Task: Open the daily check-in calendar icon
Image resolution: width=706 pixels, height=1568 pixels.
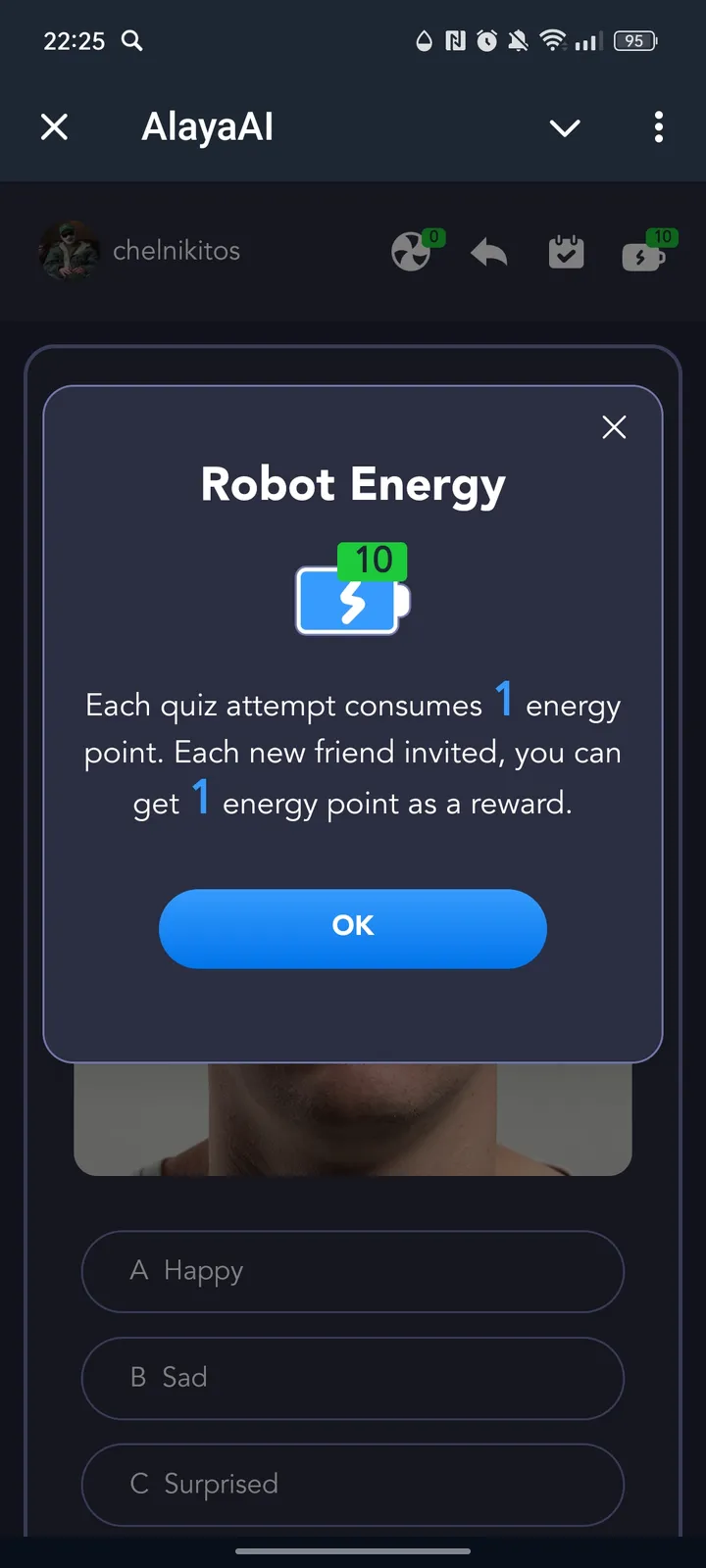Action: tap(565, 252)
